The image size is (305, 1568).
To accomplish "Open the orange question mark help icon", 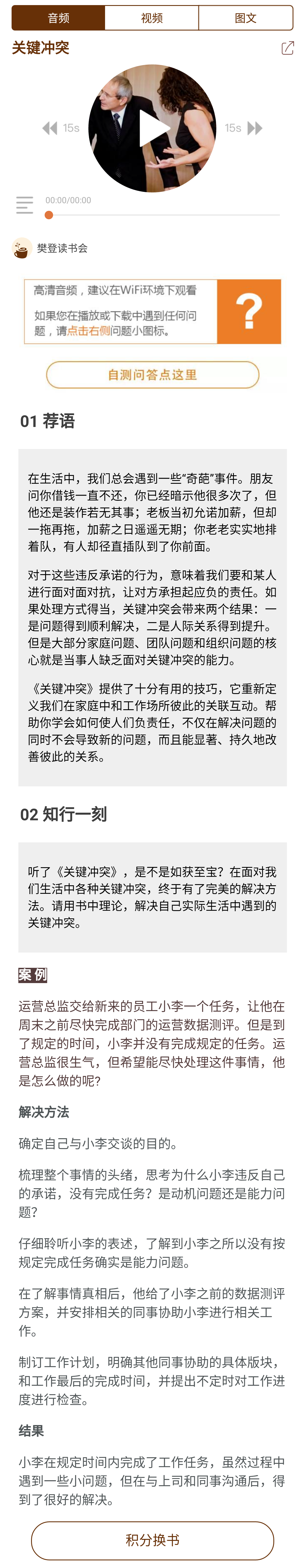I will click(x=249, y=312).
